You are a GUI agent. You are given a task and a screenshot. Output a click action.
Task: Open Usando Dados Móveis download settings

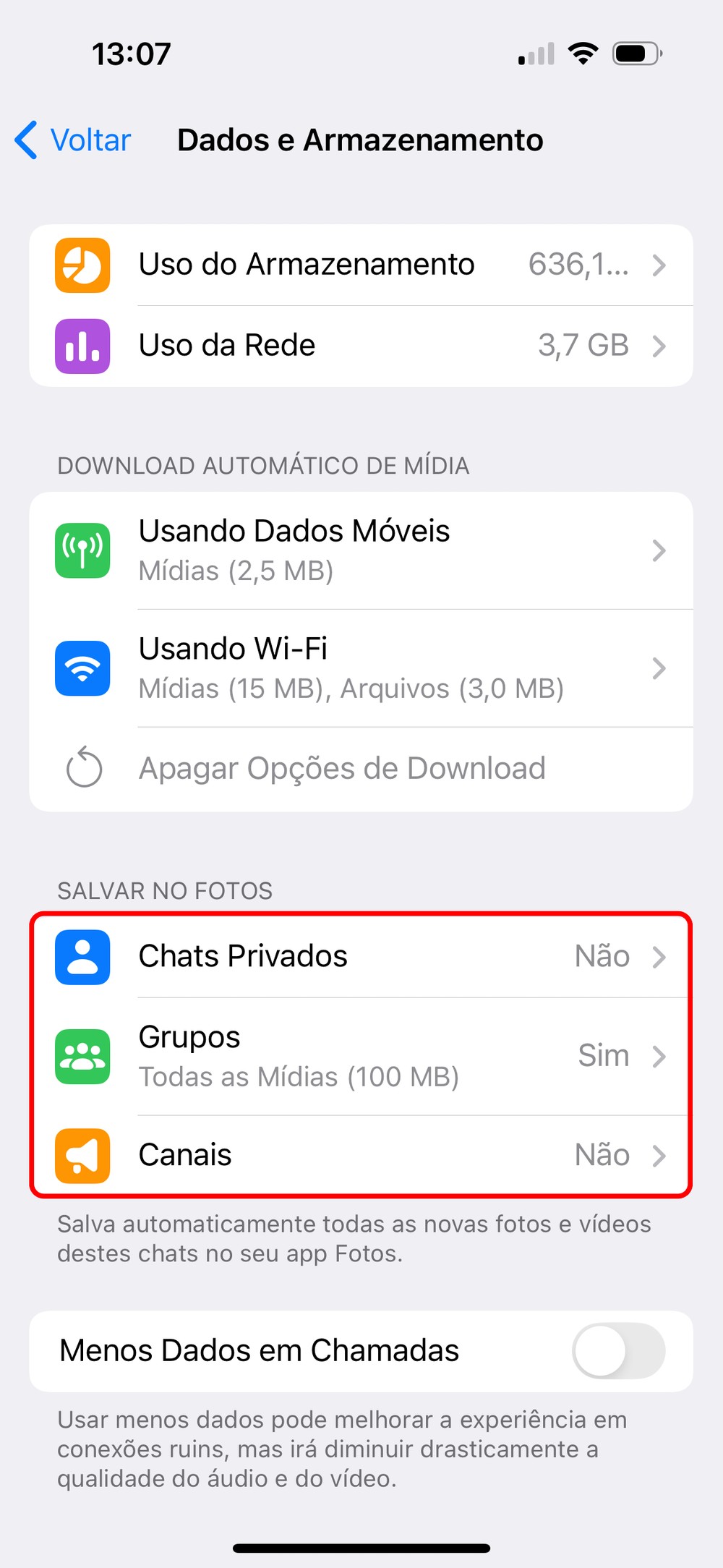(361, 550)
